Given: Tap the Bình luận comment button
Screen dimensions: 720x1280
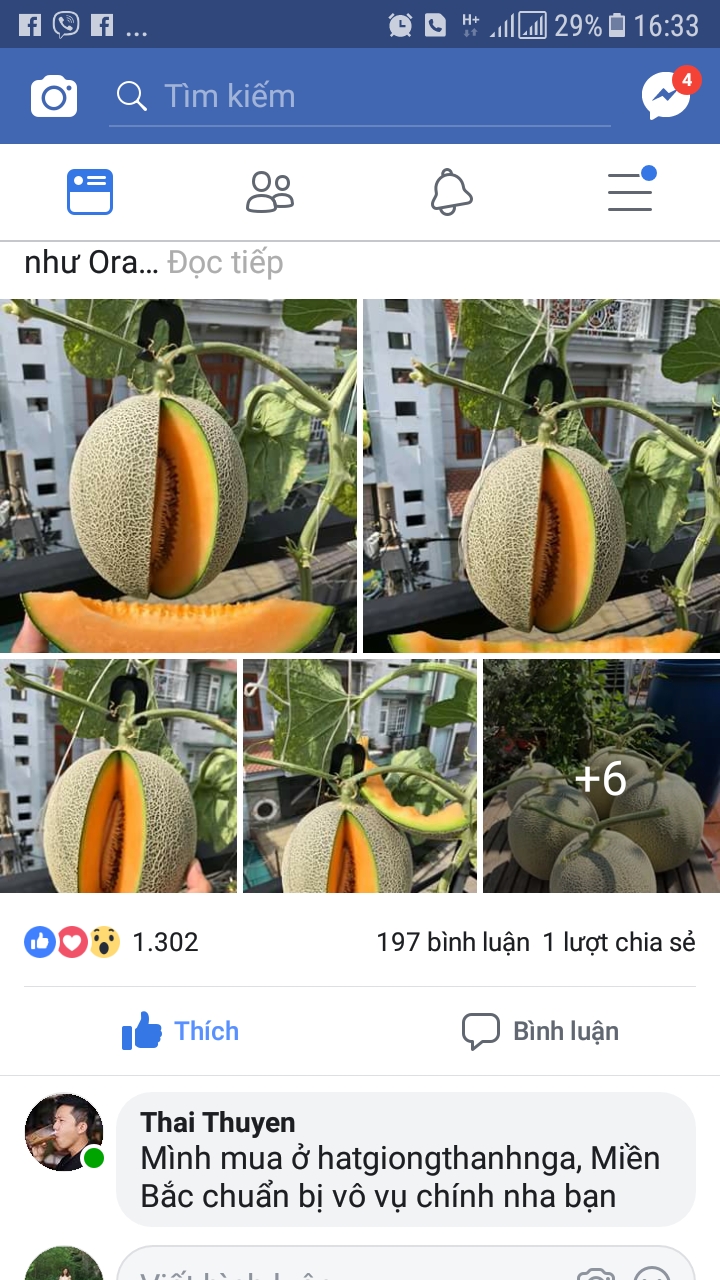Looking at the screenshot, I should pos(540,1031).
